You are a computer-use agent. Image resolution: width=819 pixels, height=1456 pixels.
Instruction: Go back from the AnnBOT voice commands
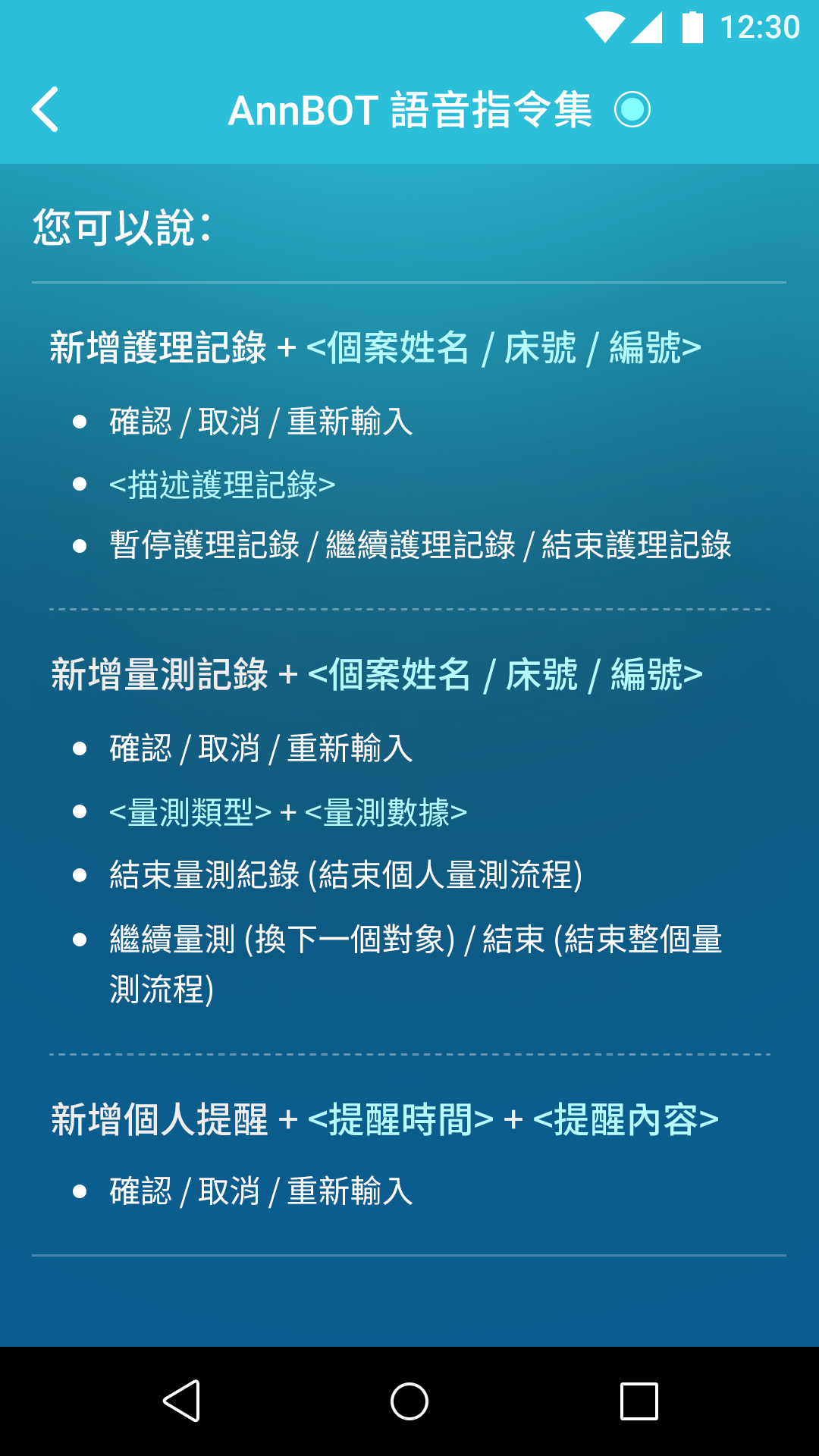coord(45,110)
